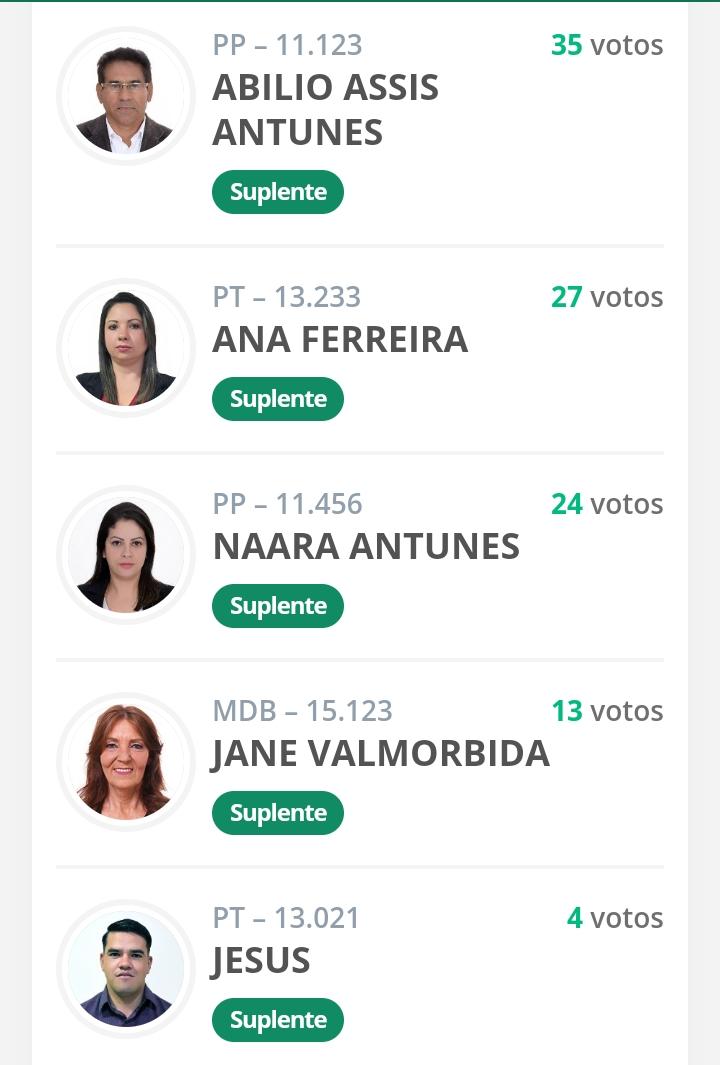Open the candidate Jesus entry
The width and height of the screenshot is (720, 1065).
(x=262, y=961)
